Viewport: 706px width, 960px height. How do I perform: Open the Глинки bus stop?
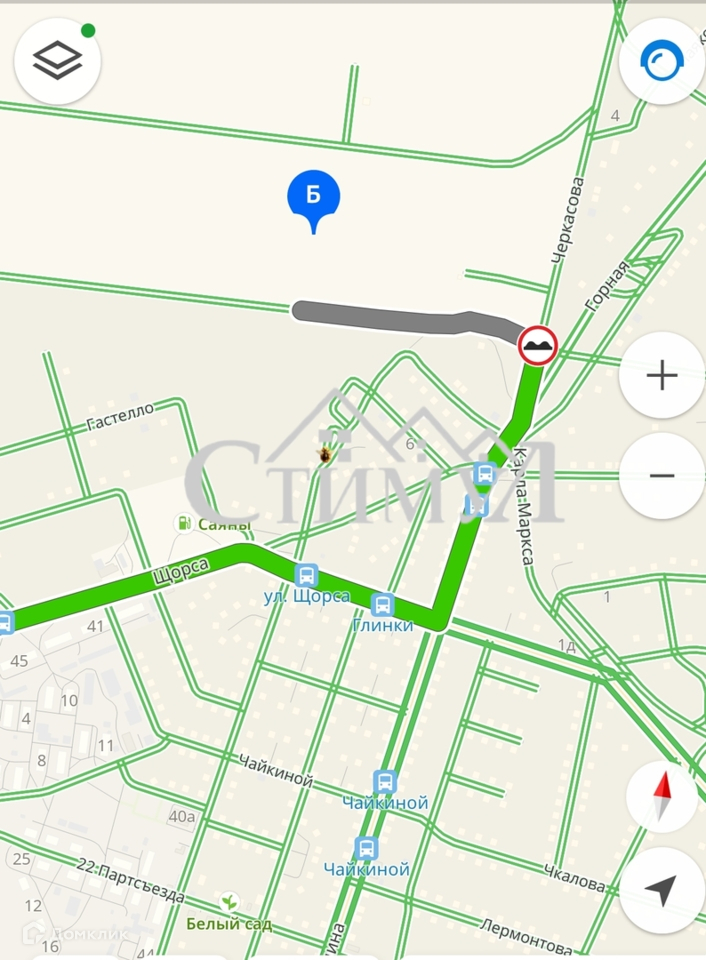tap(382, 605)
